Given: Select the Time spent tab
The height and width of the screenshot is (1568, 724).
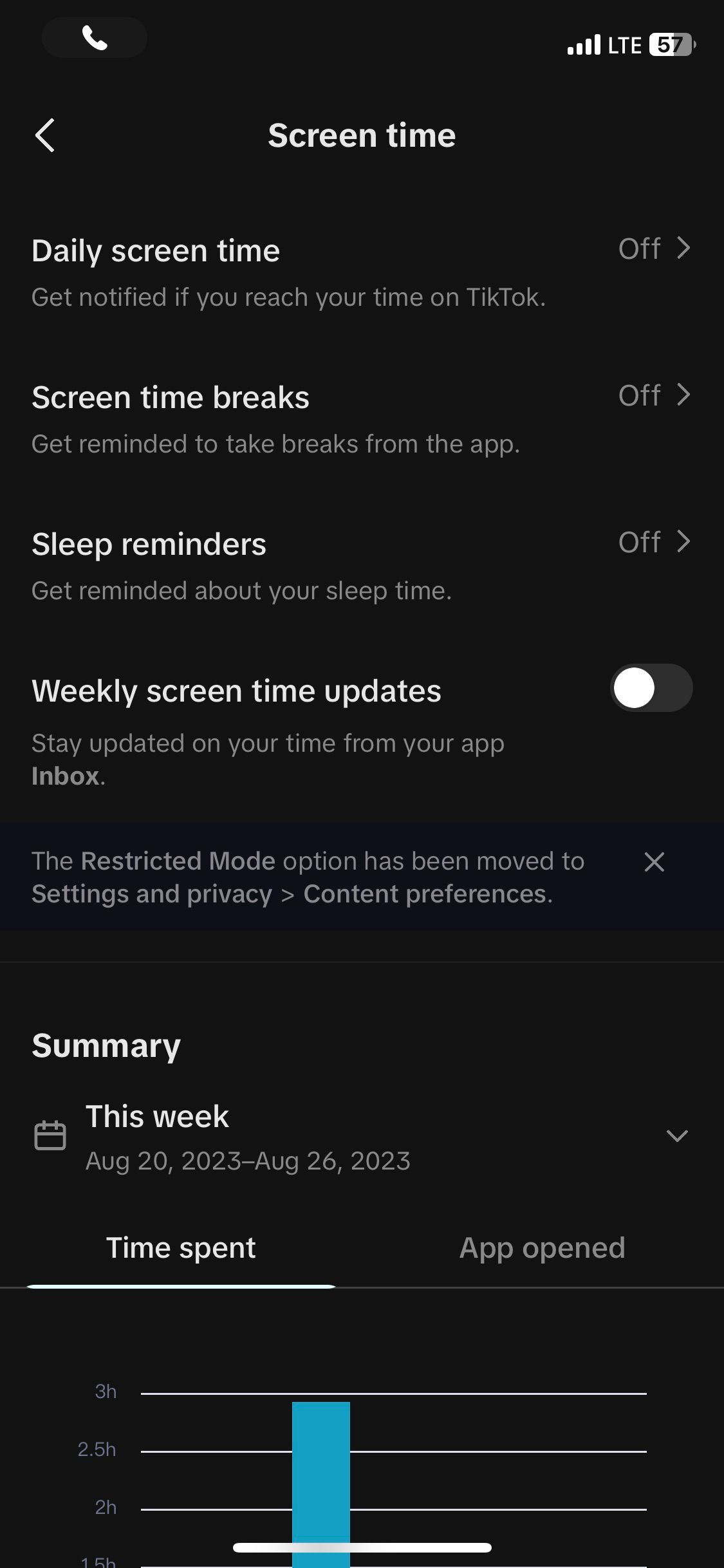Looking at the screenshot, I should (x=181, y=1248).
